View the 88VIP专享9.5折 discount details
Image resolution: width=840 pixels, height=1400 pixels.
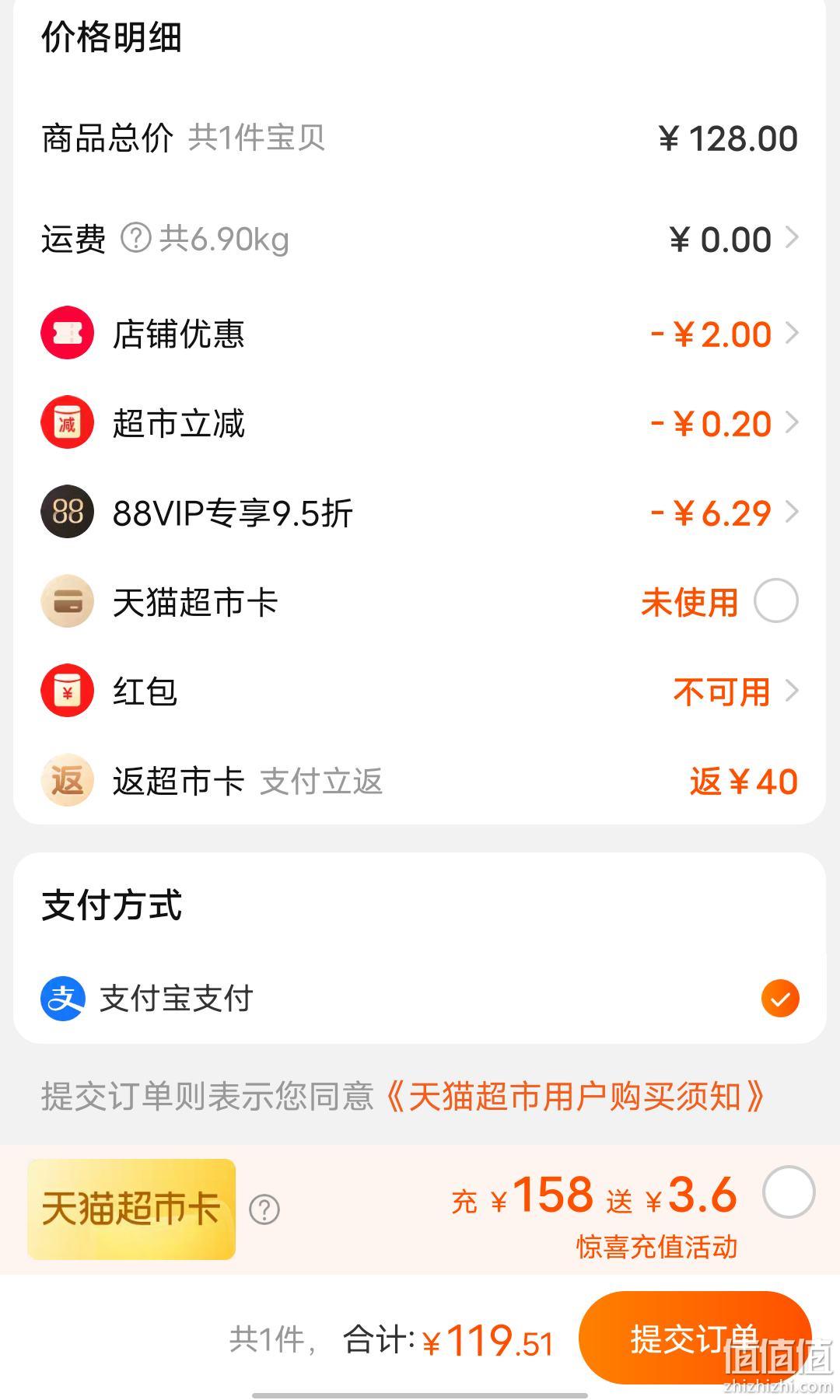(x=420, y=513)
